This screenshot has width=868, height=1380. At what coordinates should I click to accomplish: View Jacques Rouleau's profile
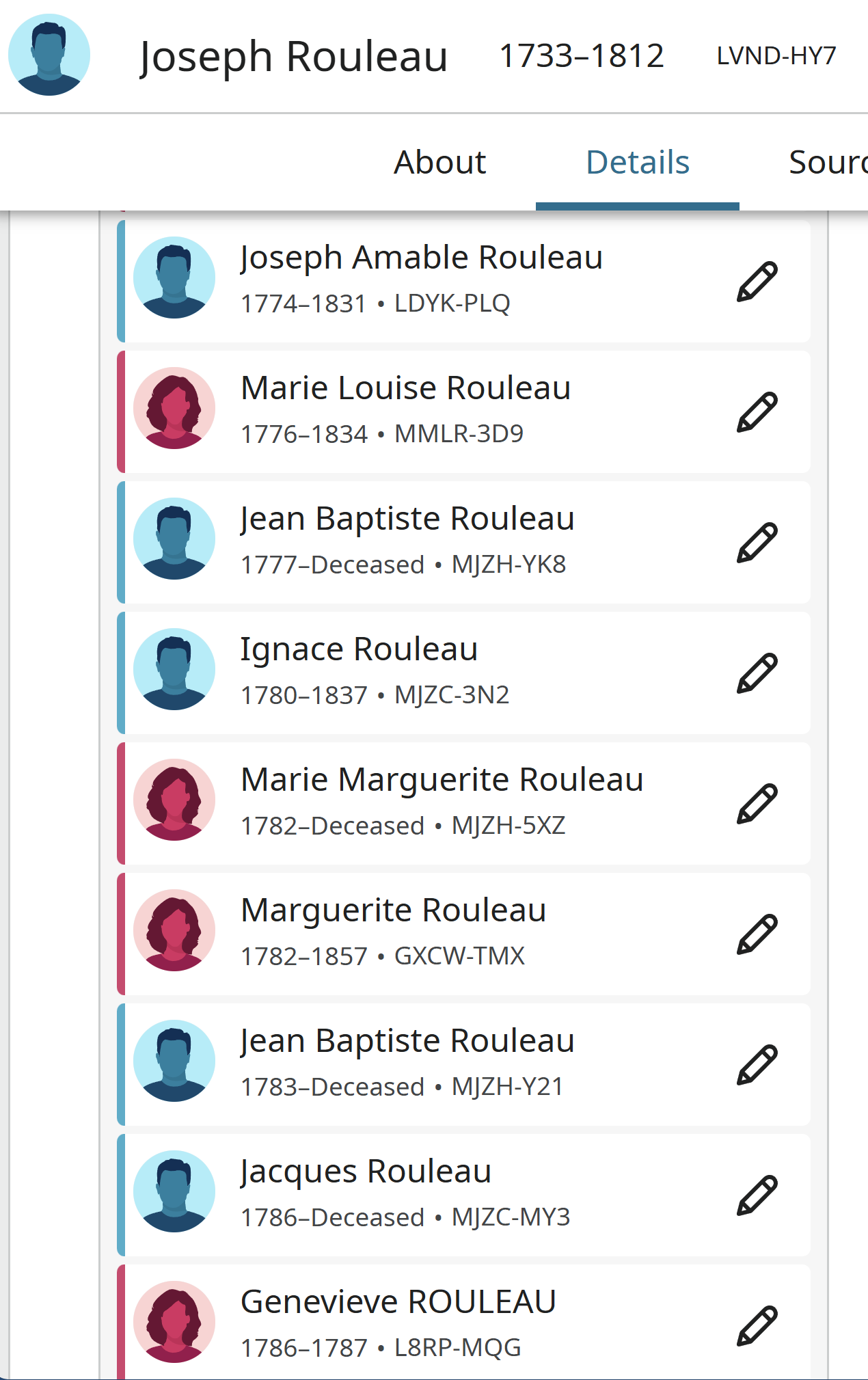coord(366,1172)
